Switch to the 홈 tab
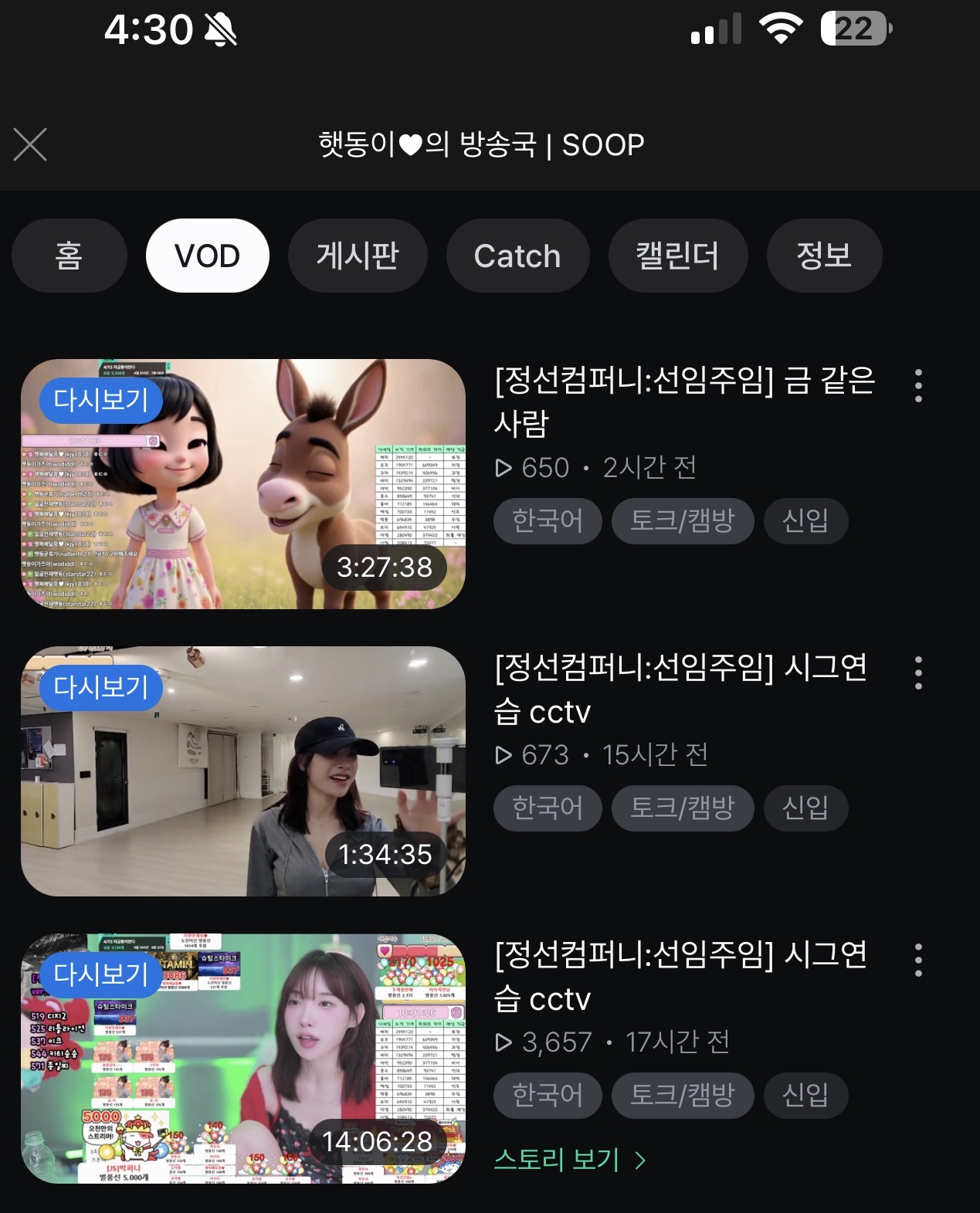Screen dimensions: 980x1213 tap(70, 256)
